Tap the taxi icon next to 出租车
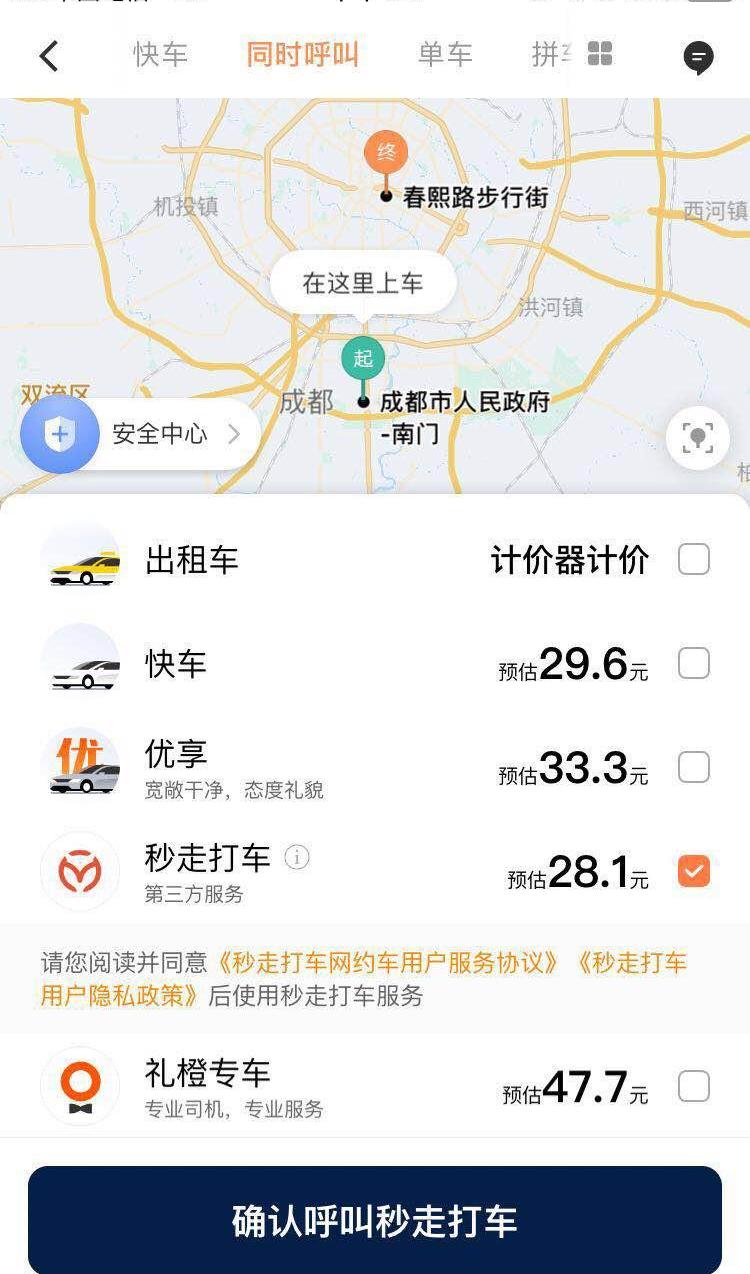Image resolution: width=750 pixels, height=1274 pixels. pos(80,560)
